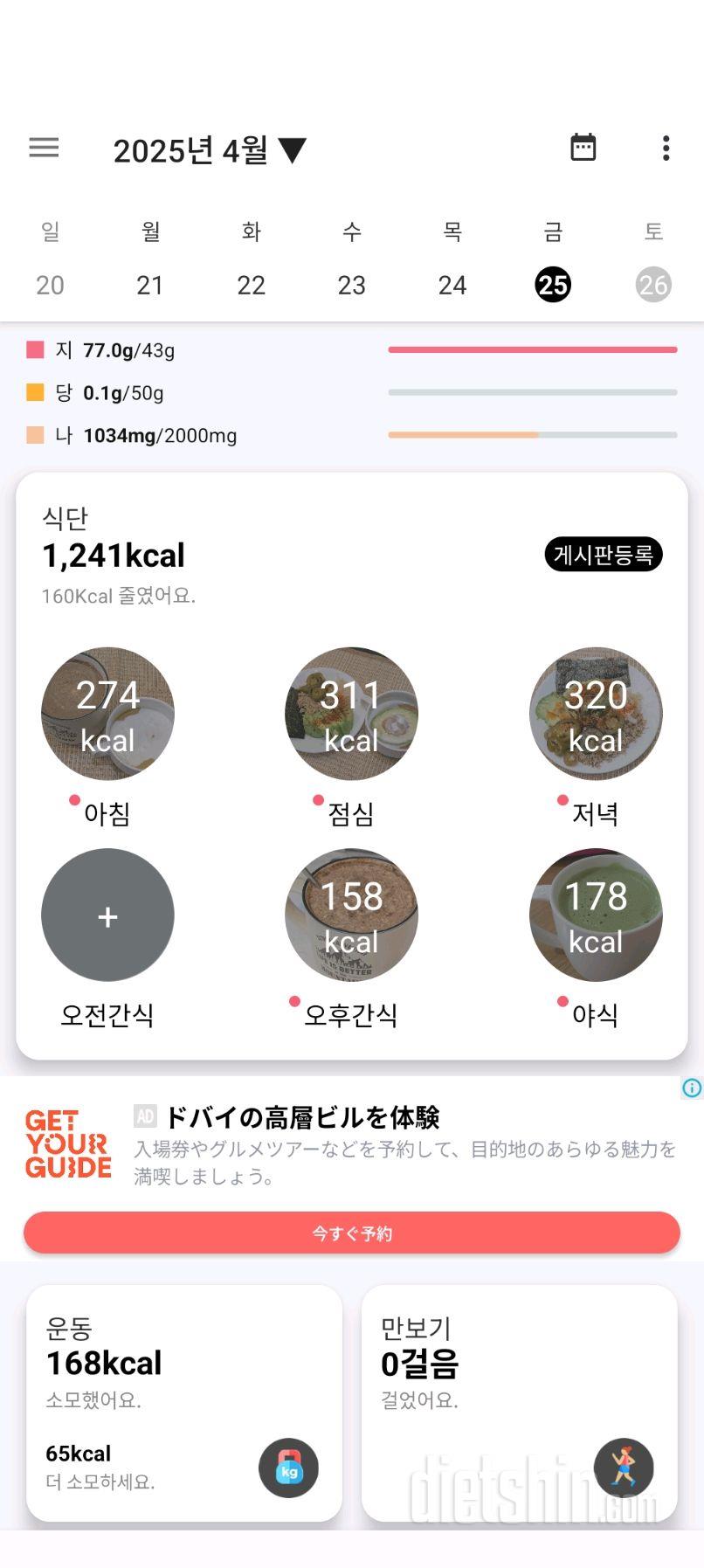Add a 오전간식 entry with the plus button

[107, 915]
